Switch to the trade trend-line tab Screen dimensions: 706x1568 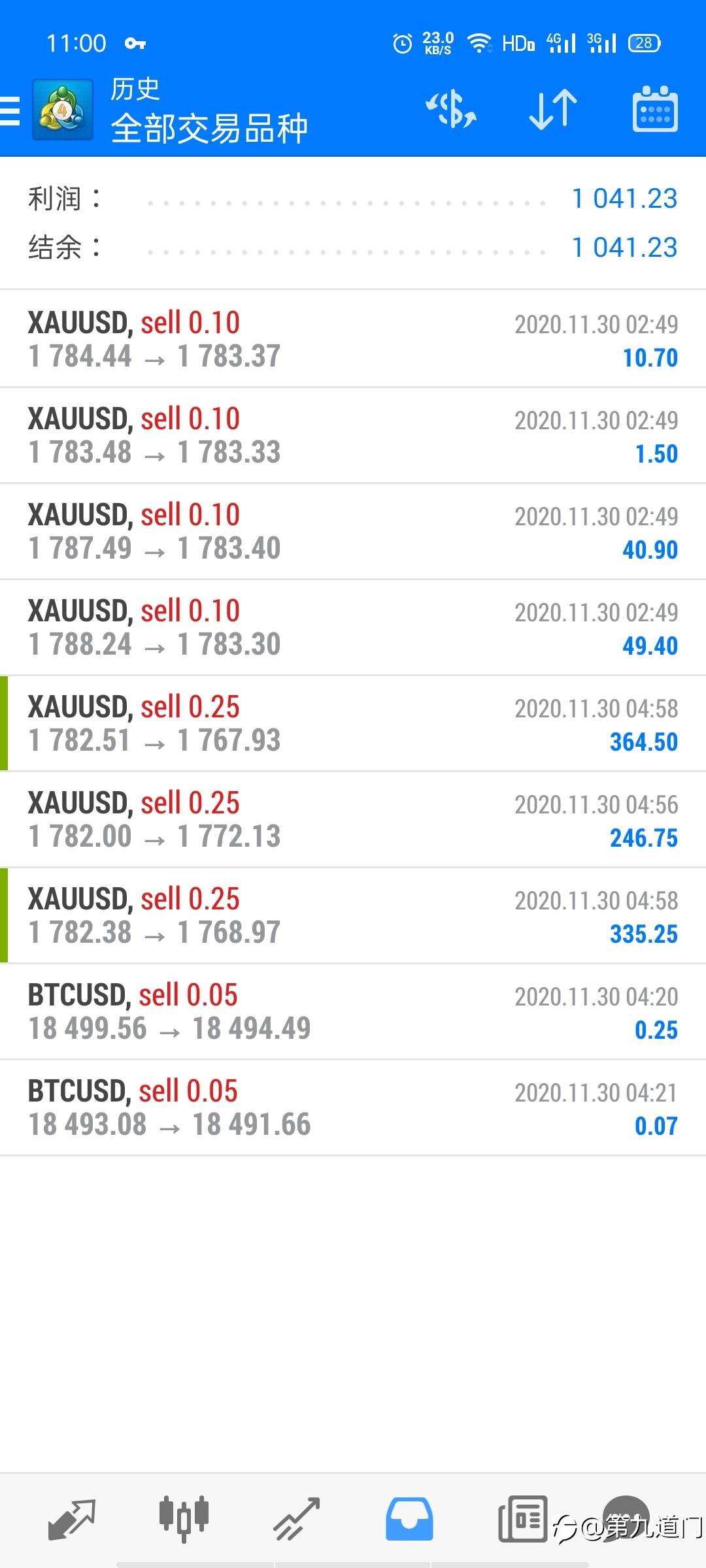(x=296, y=1519)
